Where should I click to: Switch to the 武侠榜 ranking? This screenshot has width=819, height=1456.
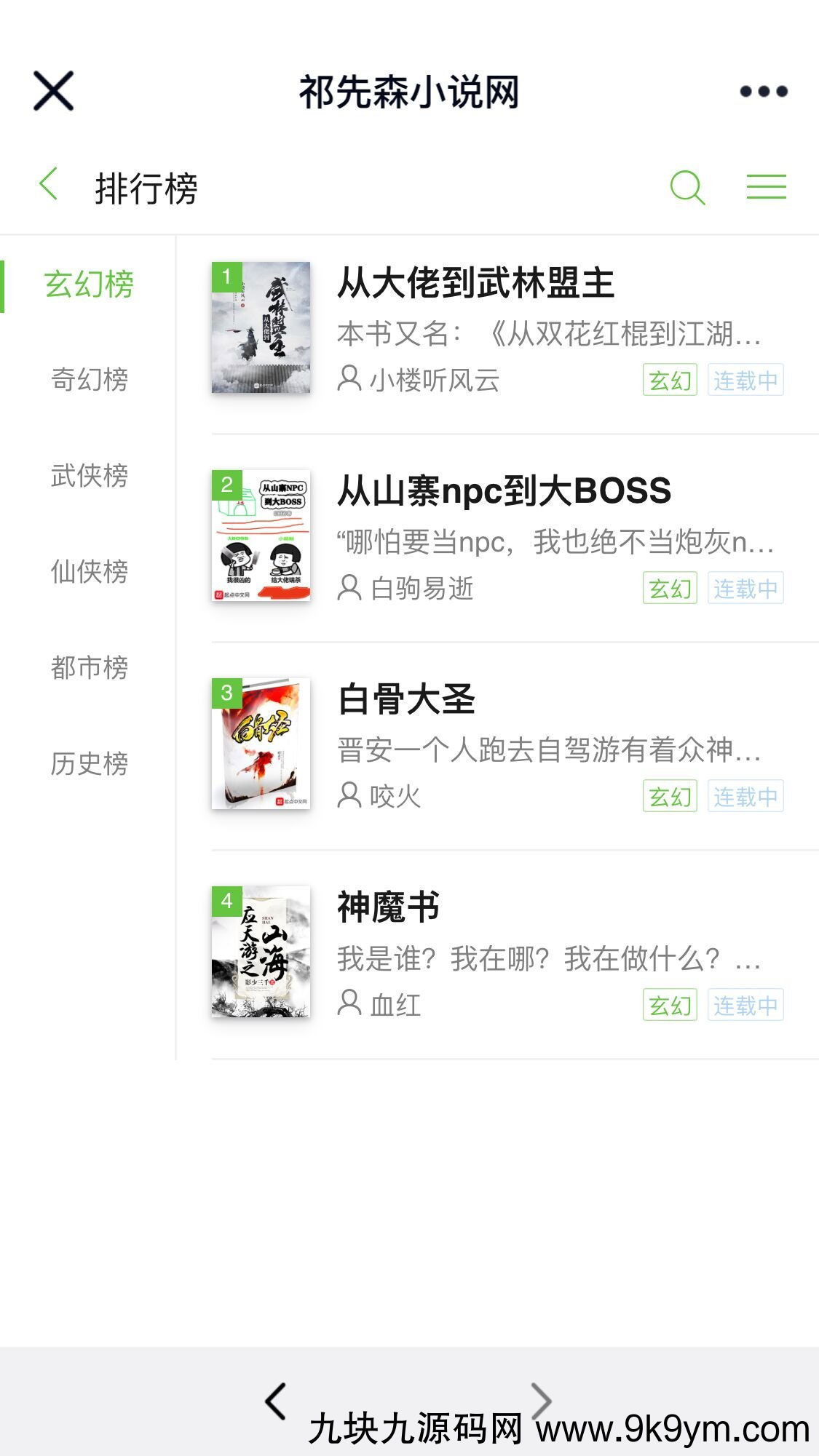89,475
